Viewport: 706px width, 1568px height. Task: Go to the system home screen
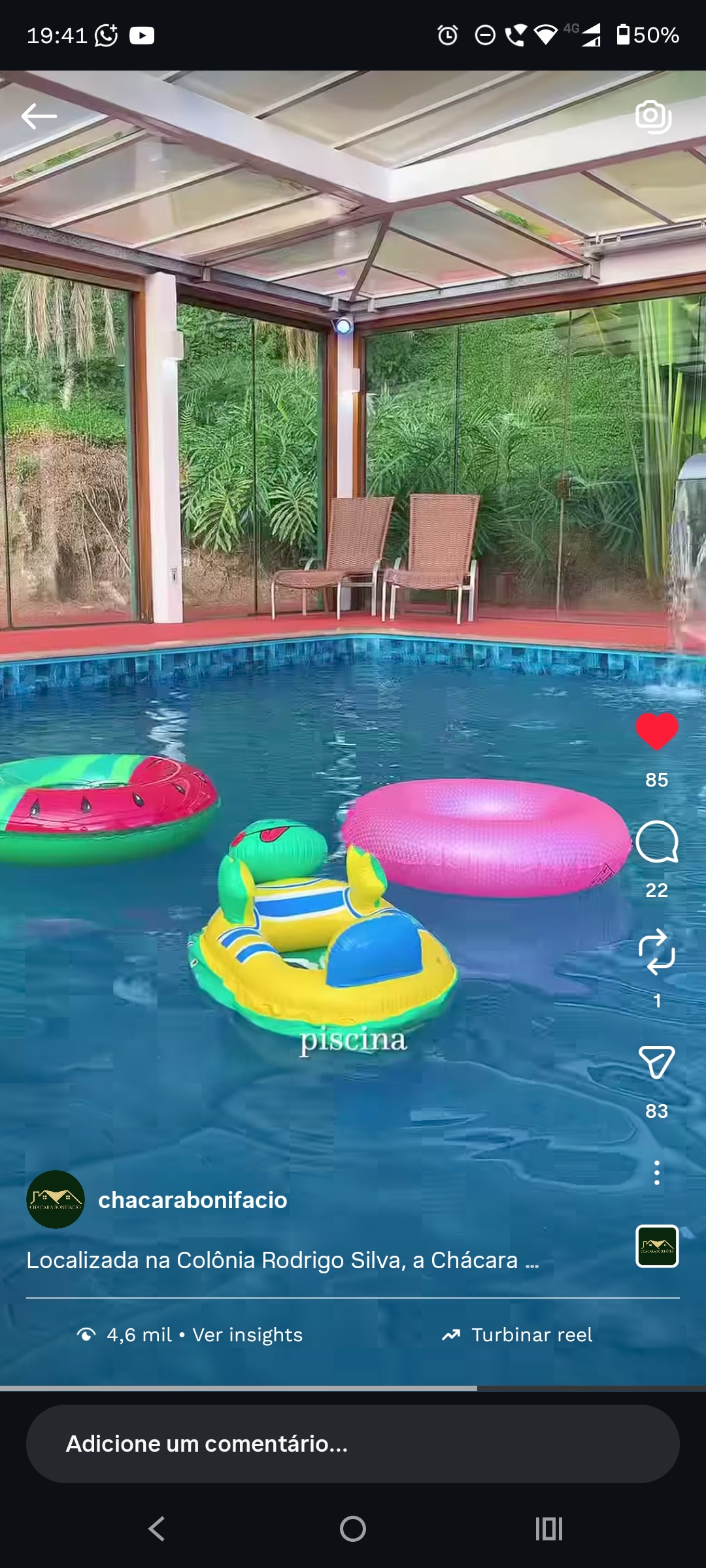(x=353, y=1529)
